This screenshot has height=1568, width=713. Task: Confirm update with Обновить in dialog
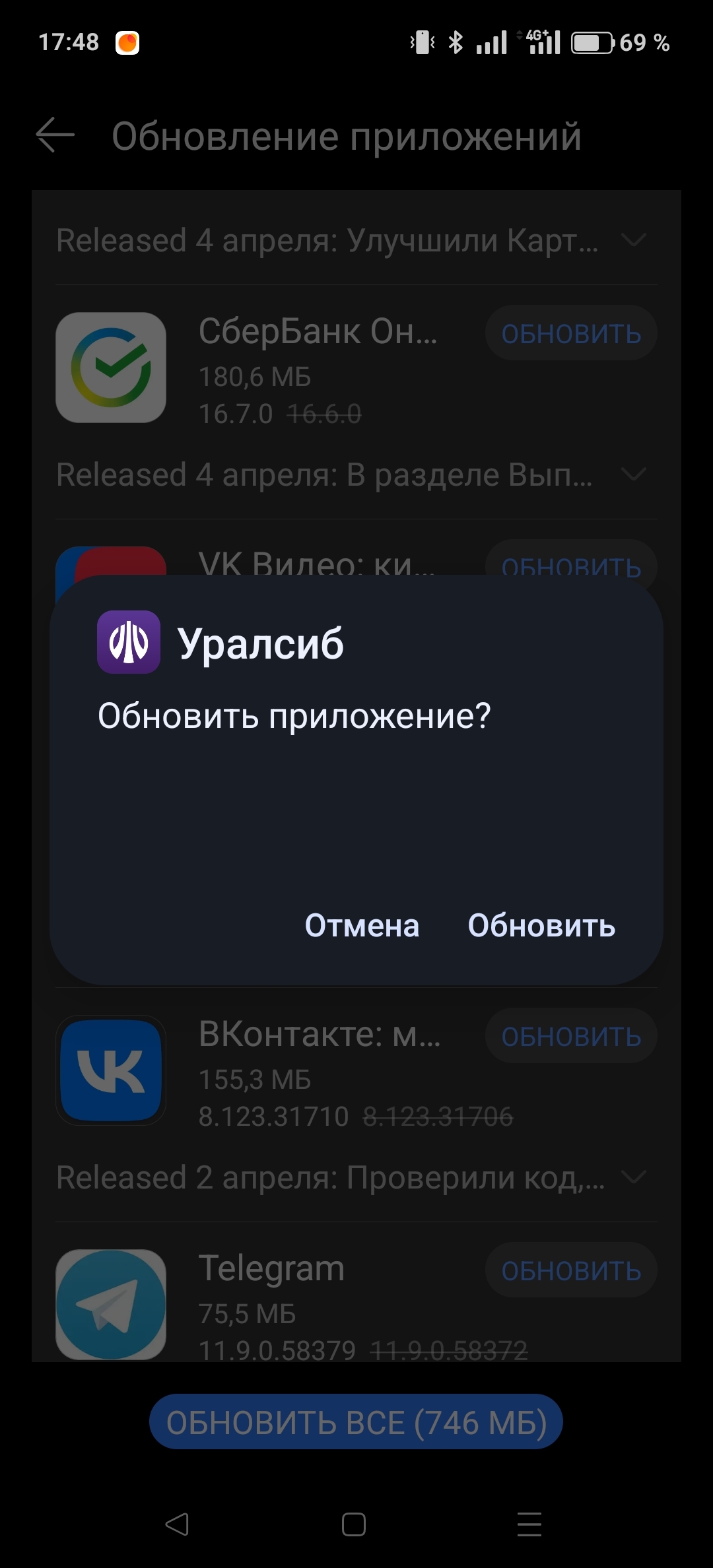click(541, 926)
